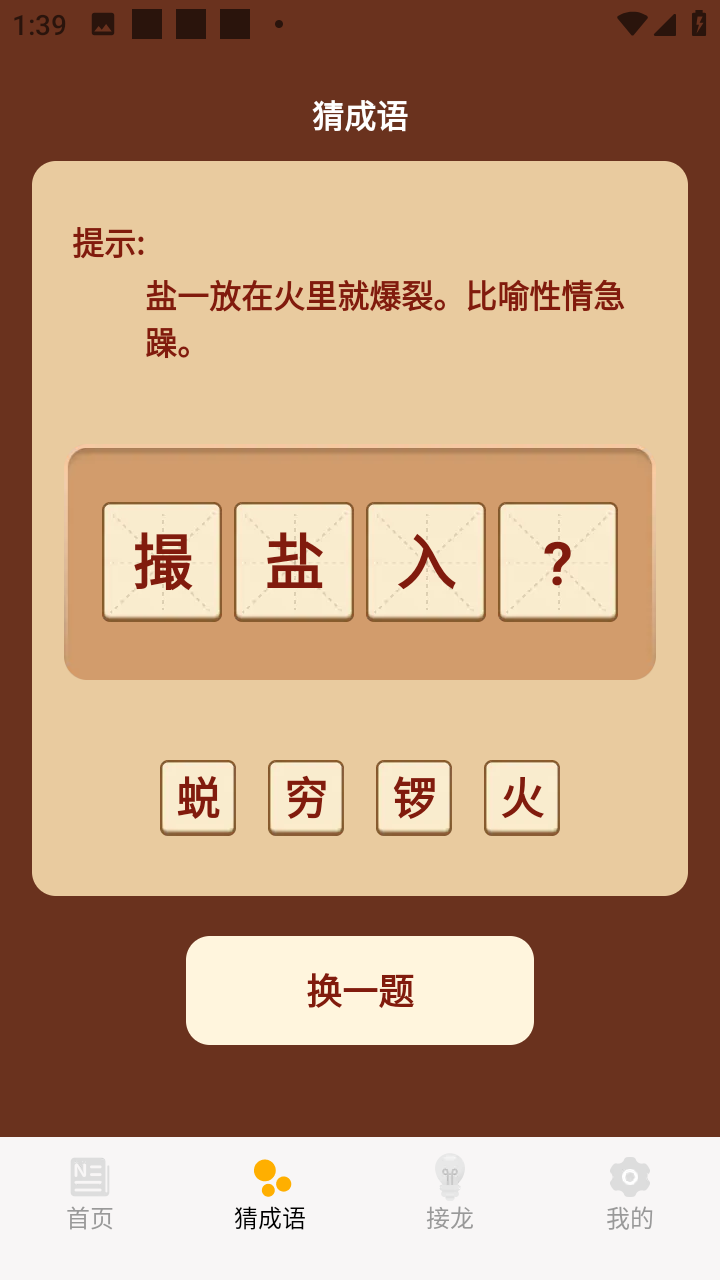720x1280 pixels.
Task: Choose the character 火 as the answer
Action: 522,797
